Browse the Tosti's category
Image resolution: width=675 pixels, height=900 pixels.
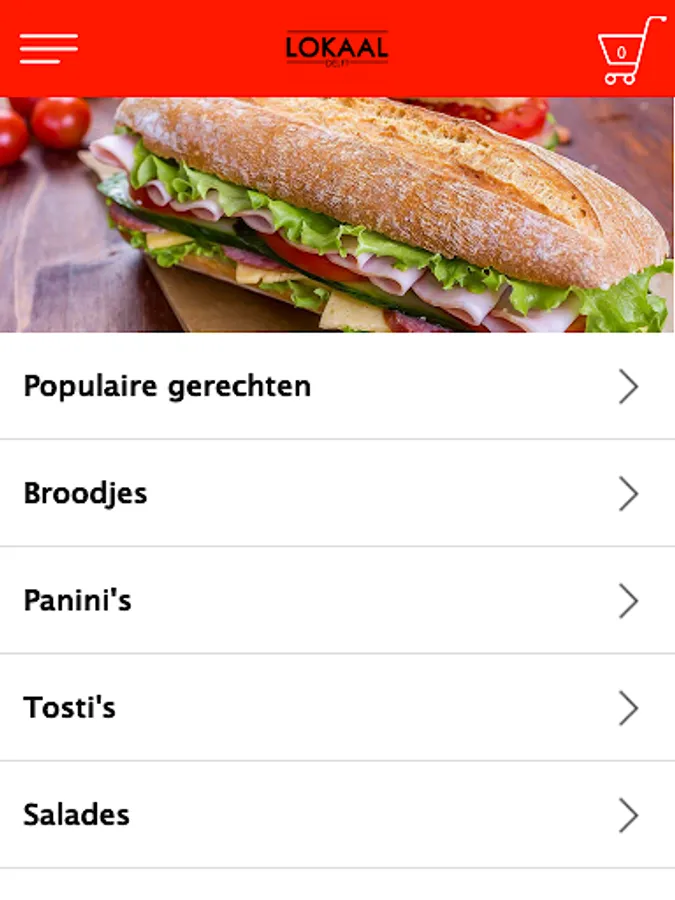click(x=337, y=707)
